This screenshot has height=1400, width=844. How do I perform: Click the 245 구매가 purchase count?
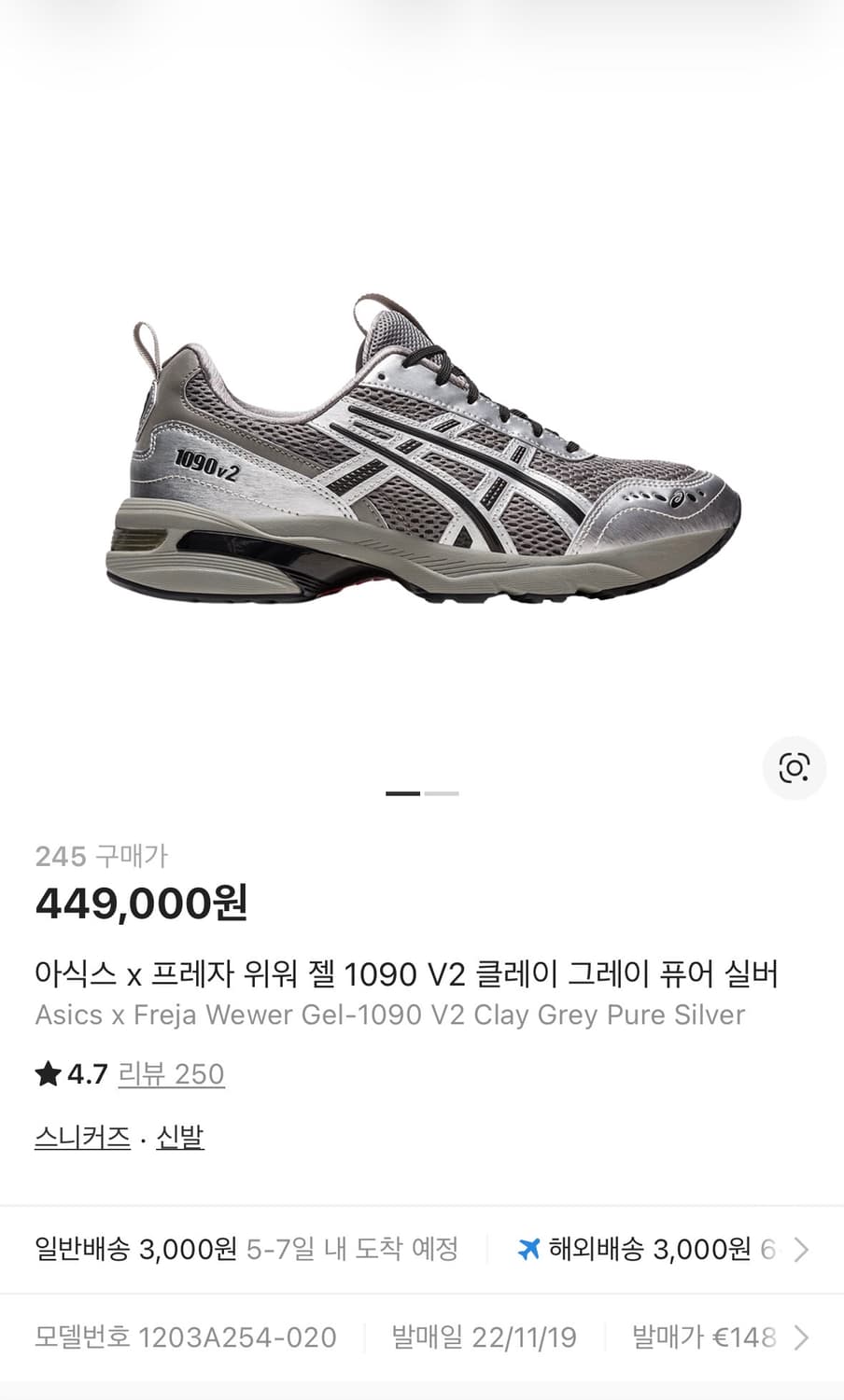[x=103, y=855]
